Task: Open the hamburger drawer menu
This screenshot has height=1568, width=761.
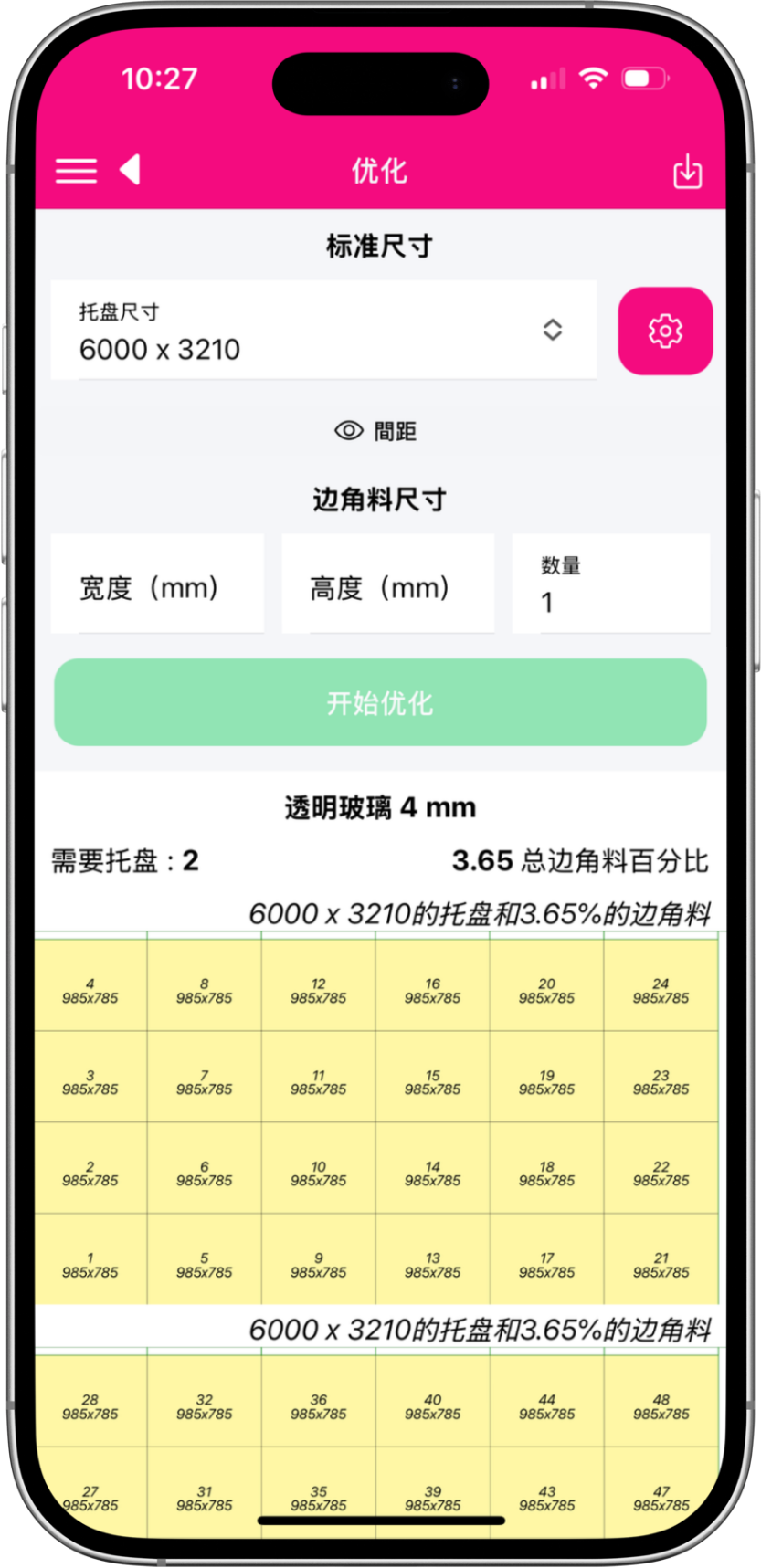Action: pyautogui.click(x=76, y=171)
